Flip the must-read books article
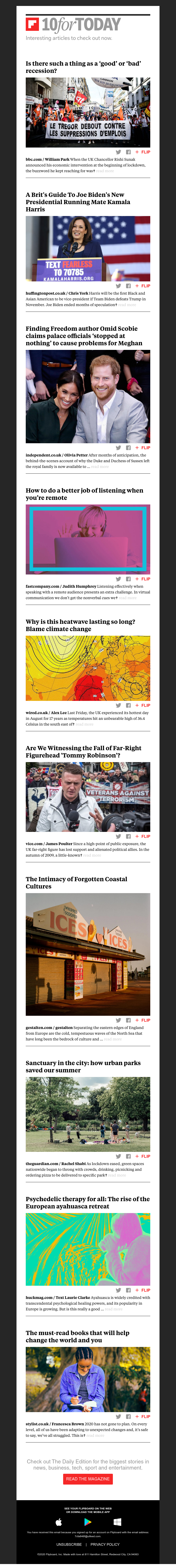 point(143,1429)
